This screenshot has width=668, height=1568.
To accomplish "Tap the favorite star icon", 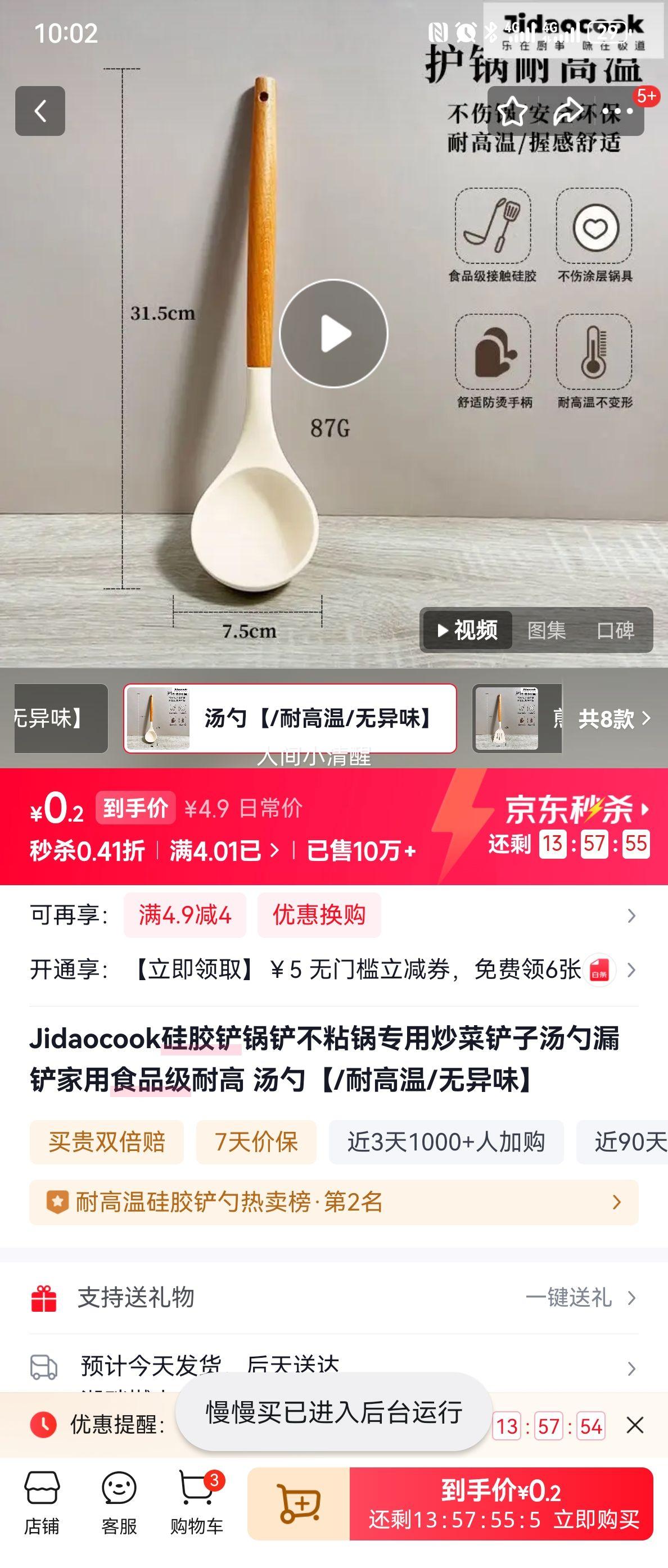I will [x=513, y=111].
